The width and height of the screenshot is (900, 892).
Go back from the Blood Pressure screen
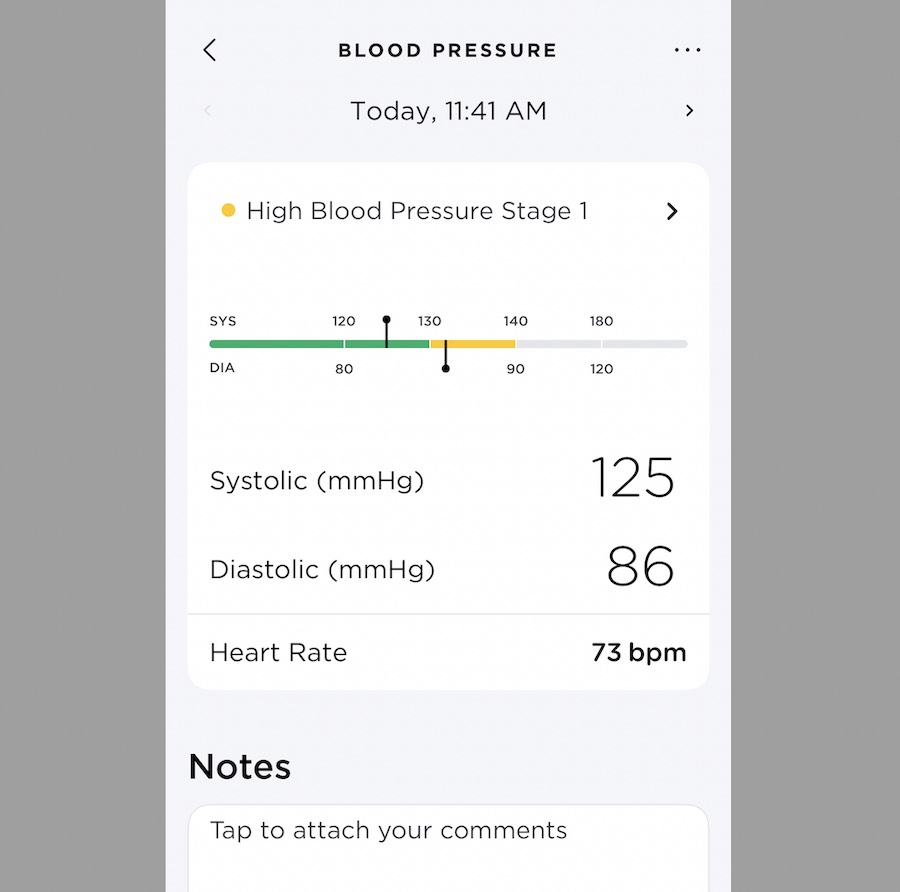pyautogui.click(x=209, y=50)
